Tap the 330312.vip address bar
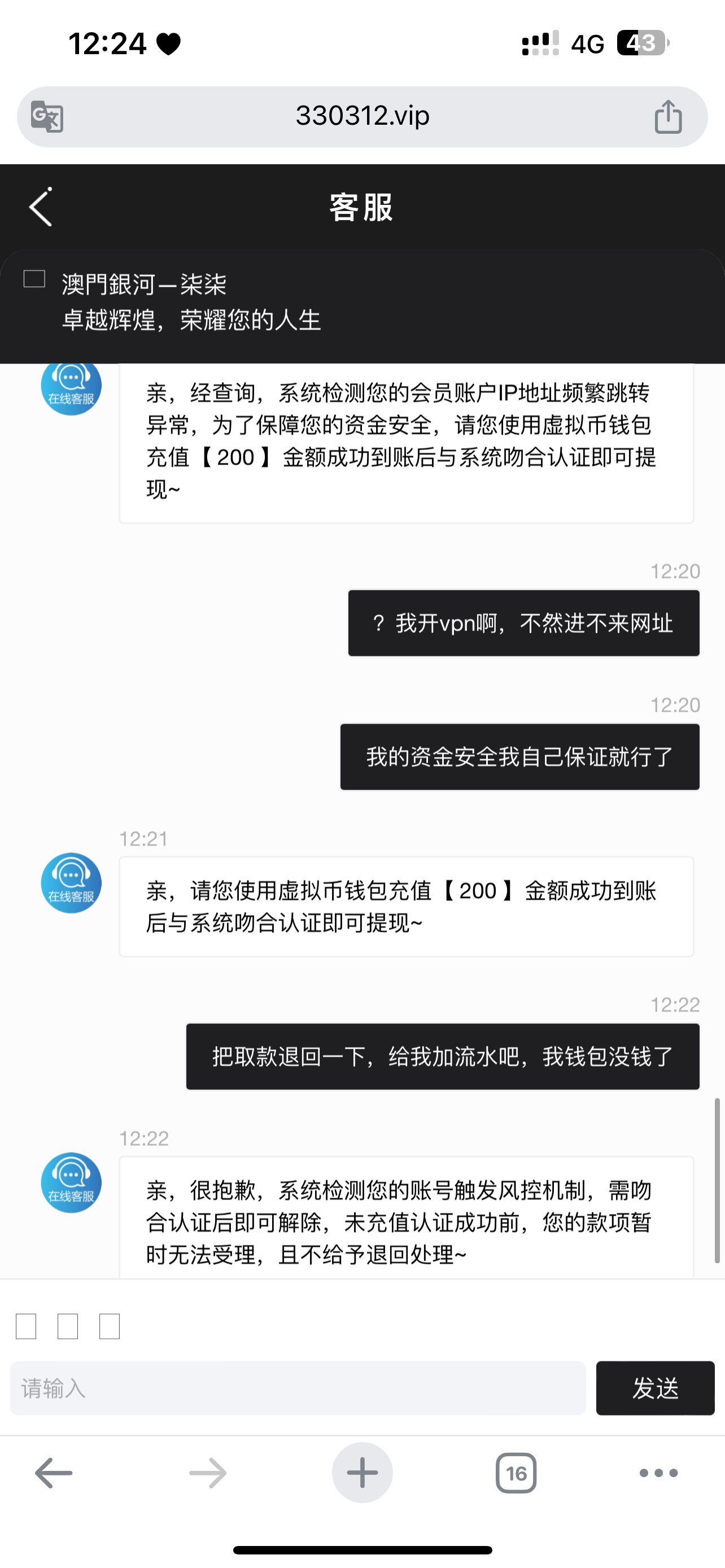Image resolution: width=725 pixels, height=1568 pixels. coord(362,116)
